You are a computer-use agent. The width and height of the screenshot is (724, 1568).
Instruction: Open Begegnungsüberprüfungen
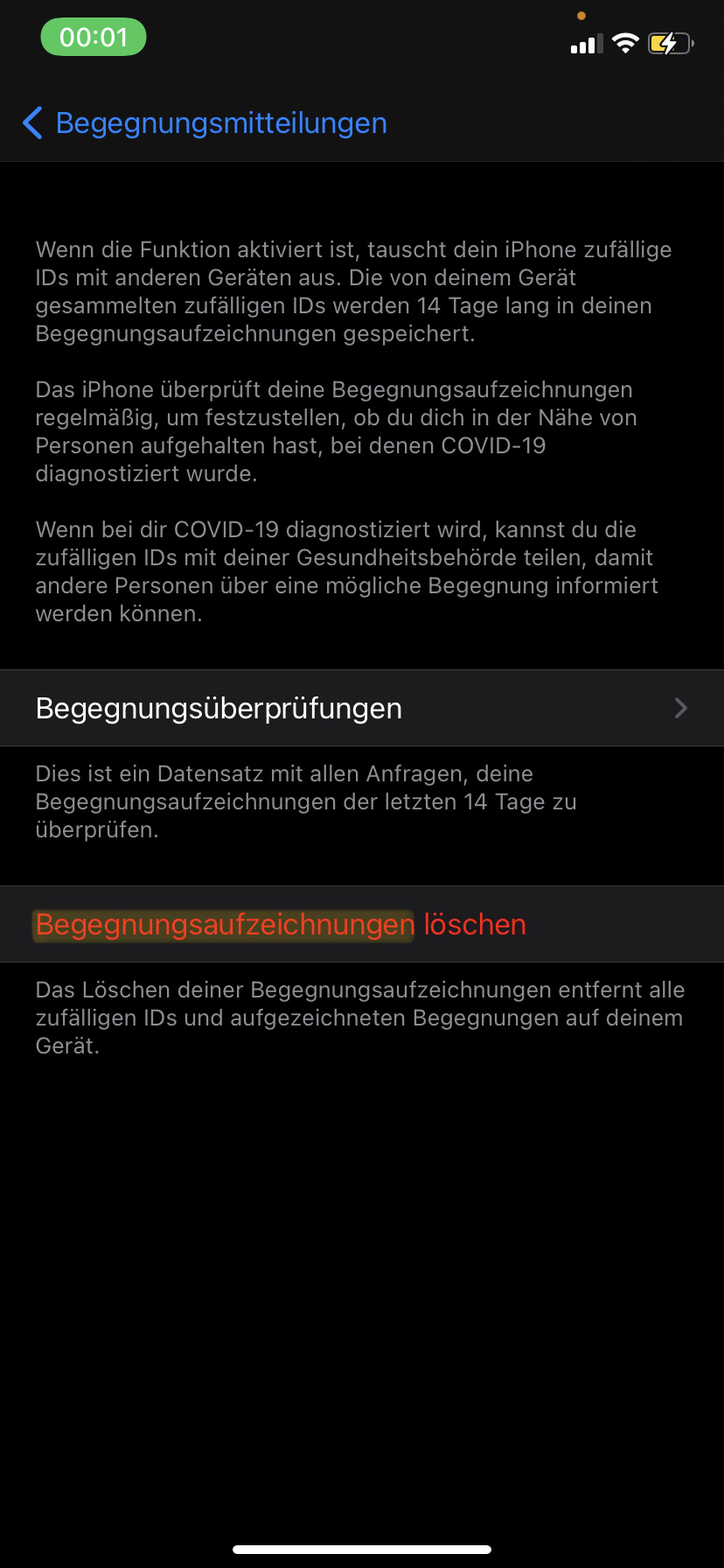tap(362, 708)
